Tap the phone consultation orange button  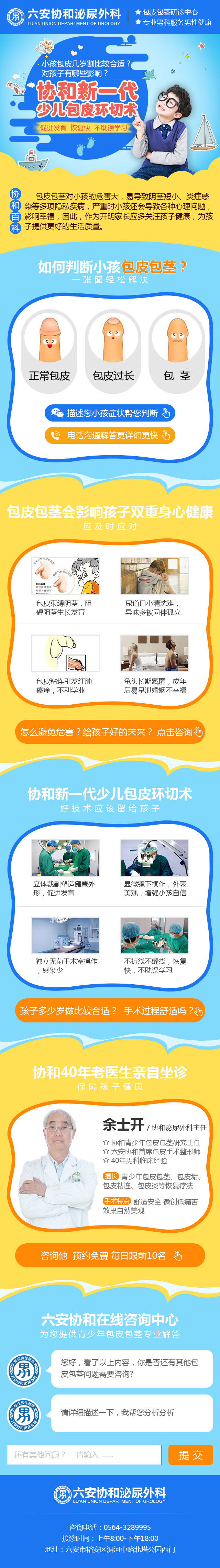[x=110, y=435]
